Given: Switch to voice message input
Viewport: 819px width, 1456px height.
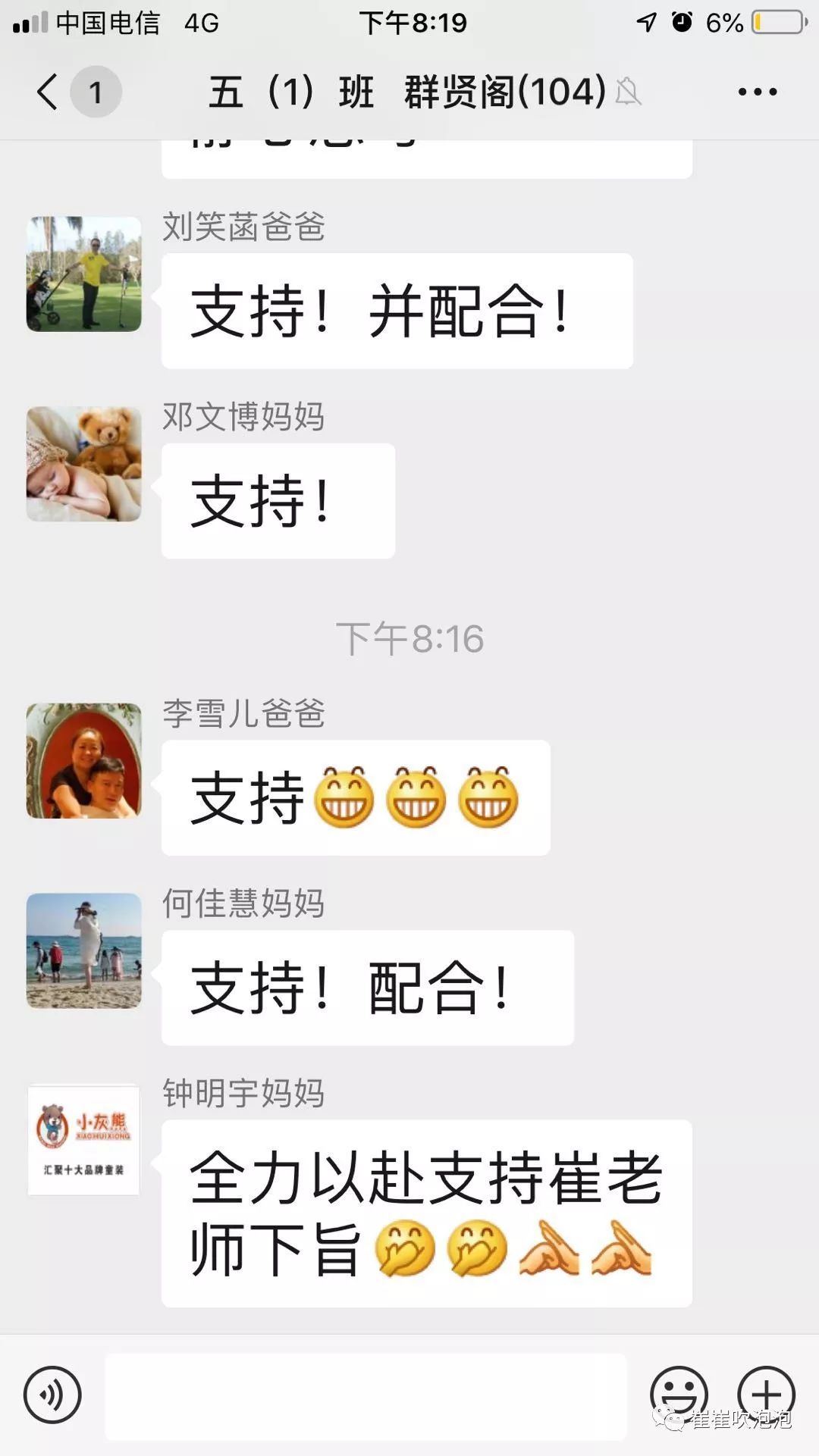Looking at the screenshot, I should (x=52, y=1394).
